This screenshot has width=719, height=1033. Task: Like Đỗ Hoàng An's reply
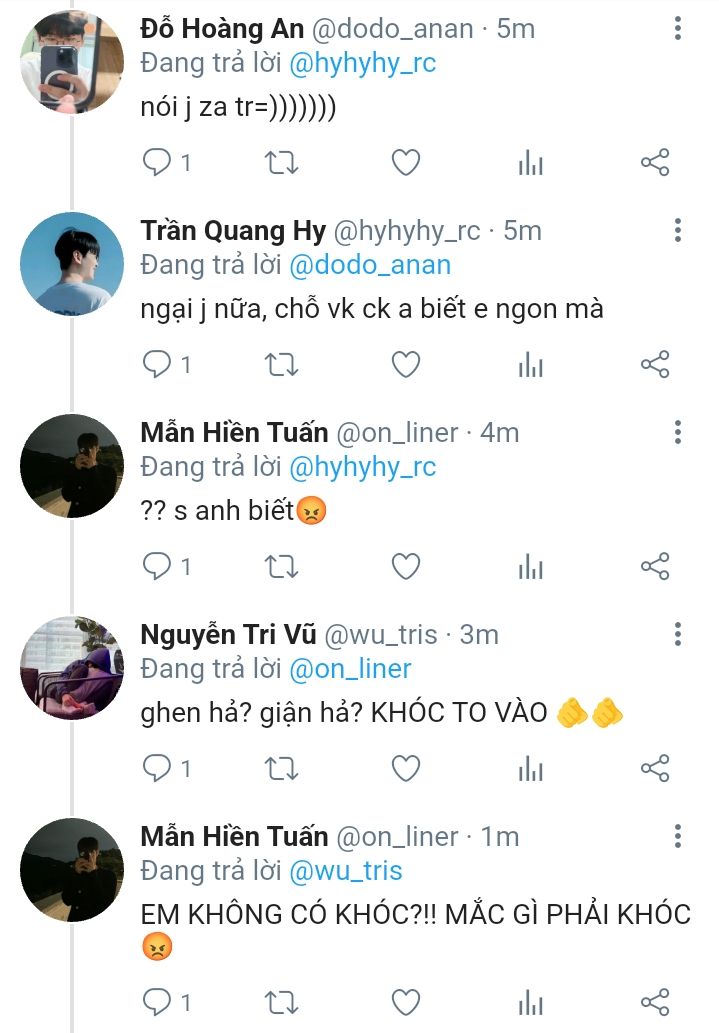pos(405,163)
